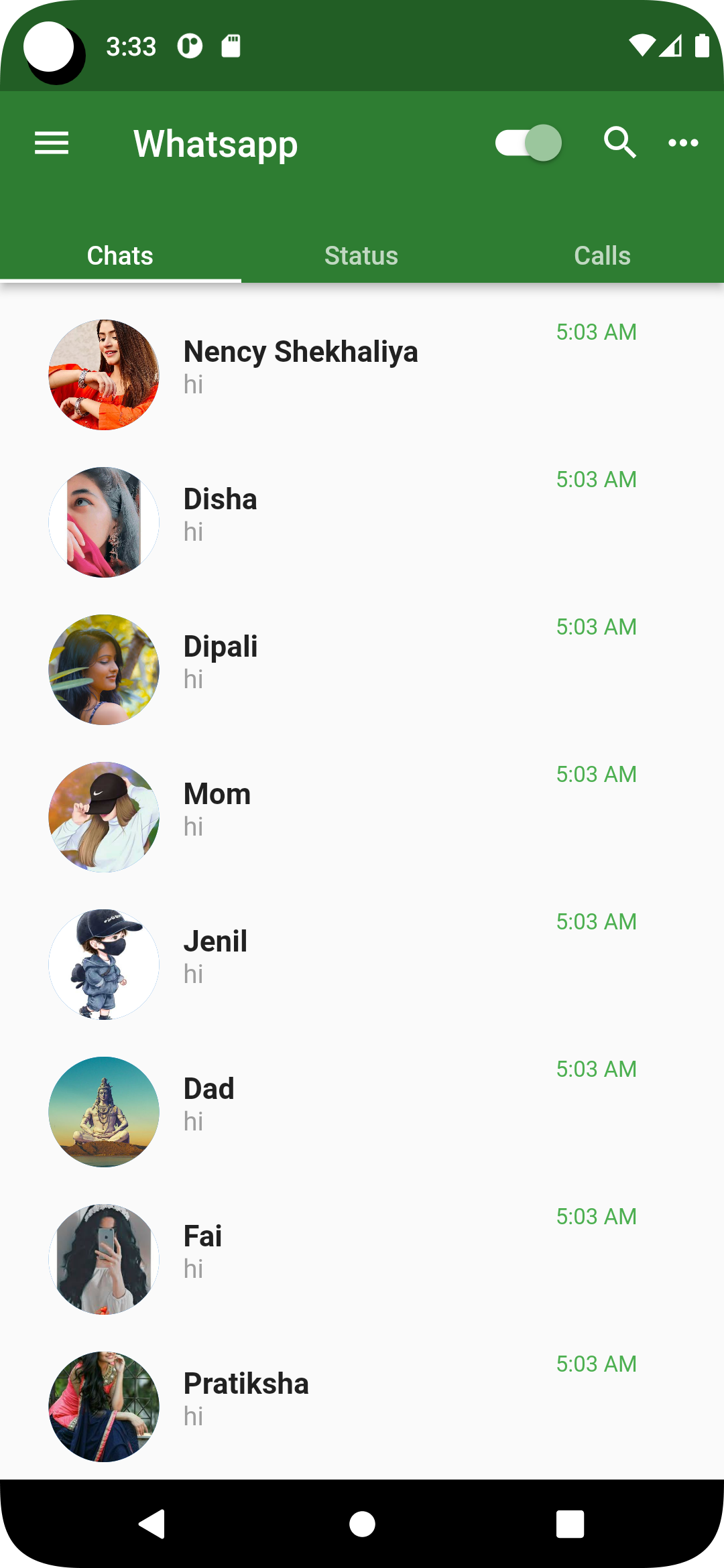Select the timestamp next to Jenil's chat
The width and height of the screenshot is (724, 1568).
coord(596,921)
